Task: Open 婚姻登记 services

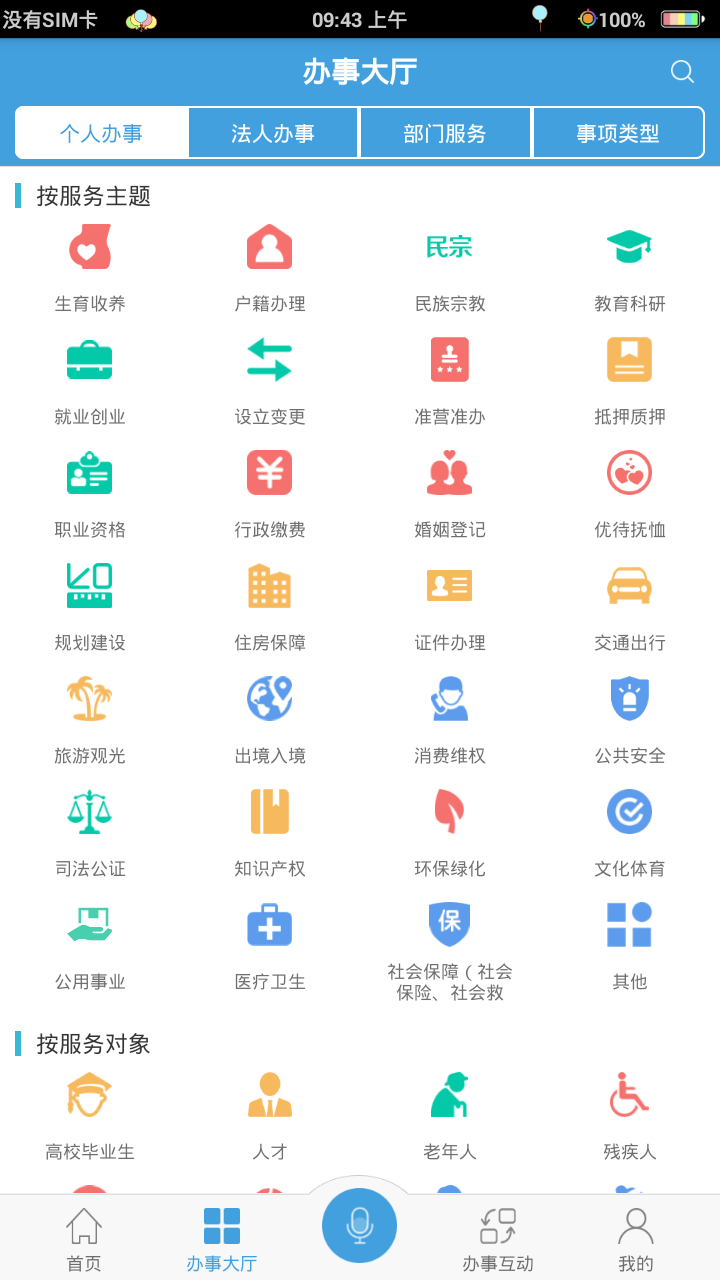Action: click(x=450, y=492)
